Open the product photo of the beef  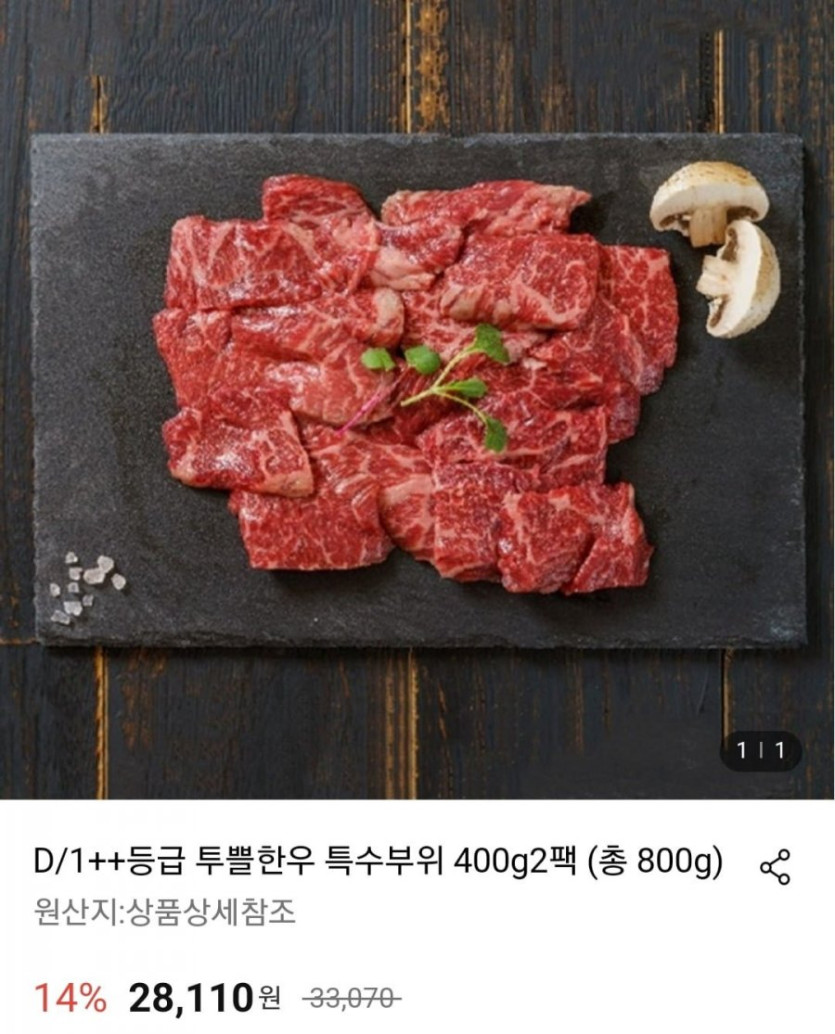pyautogui.click(x=417, y=390)
